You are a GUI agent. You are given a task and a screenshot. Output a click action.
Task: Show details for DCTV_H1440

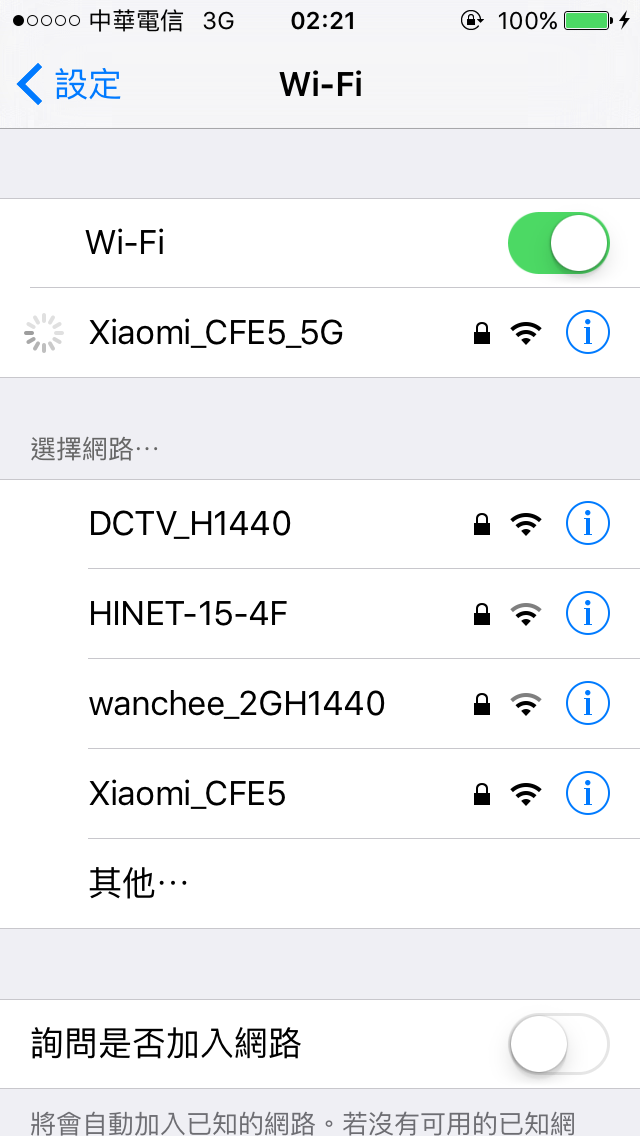587,523
